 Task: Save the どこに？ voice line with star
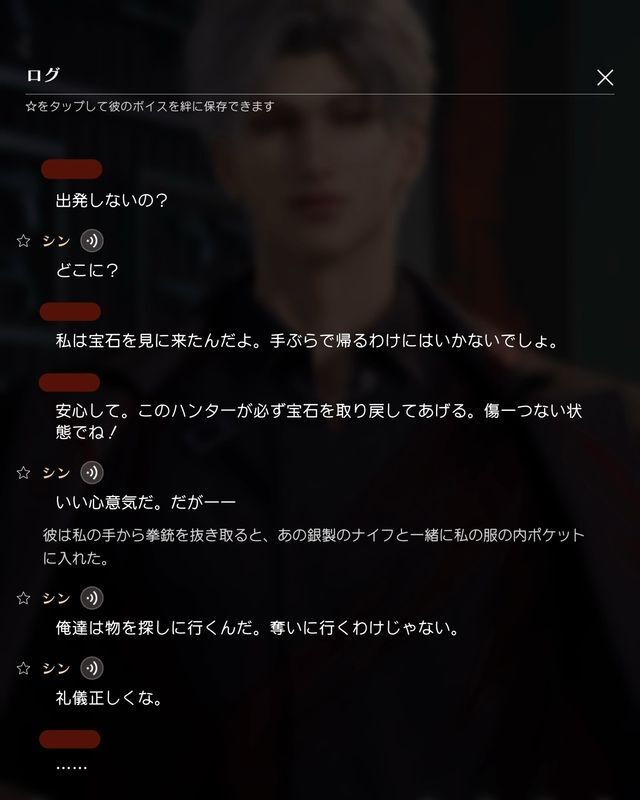[x=23, y=241]
